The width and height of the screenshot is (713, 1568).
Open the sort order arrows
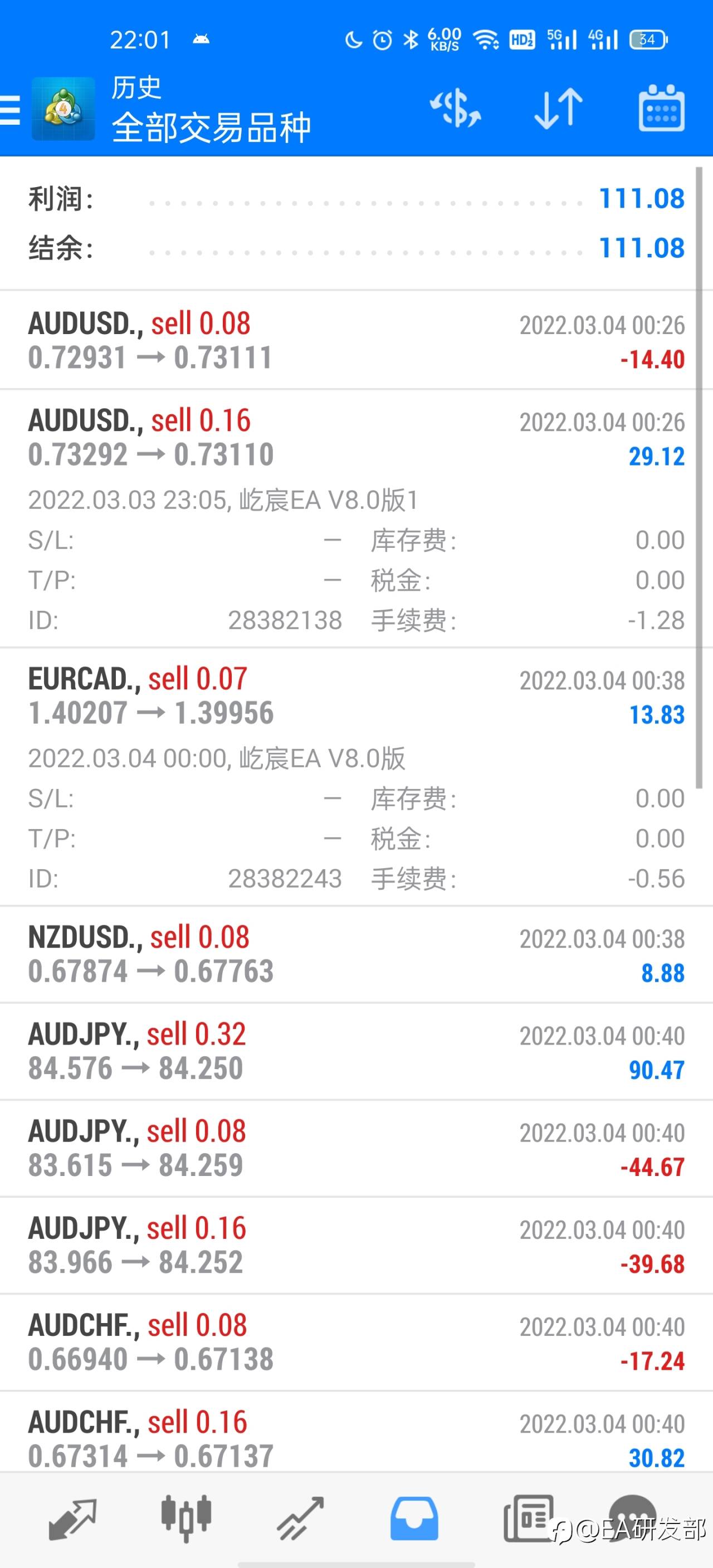click(558, 109)
